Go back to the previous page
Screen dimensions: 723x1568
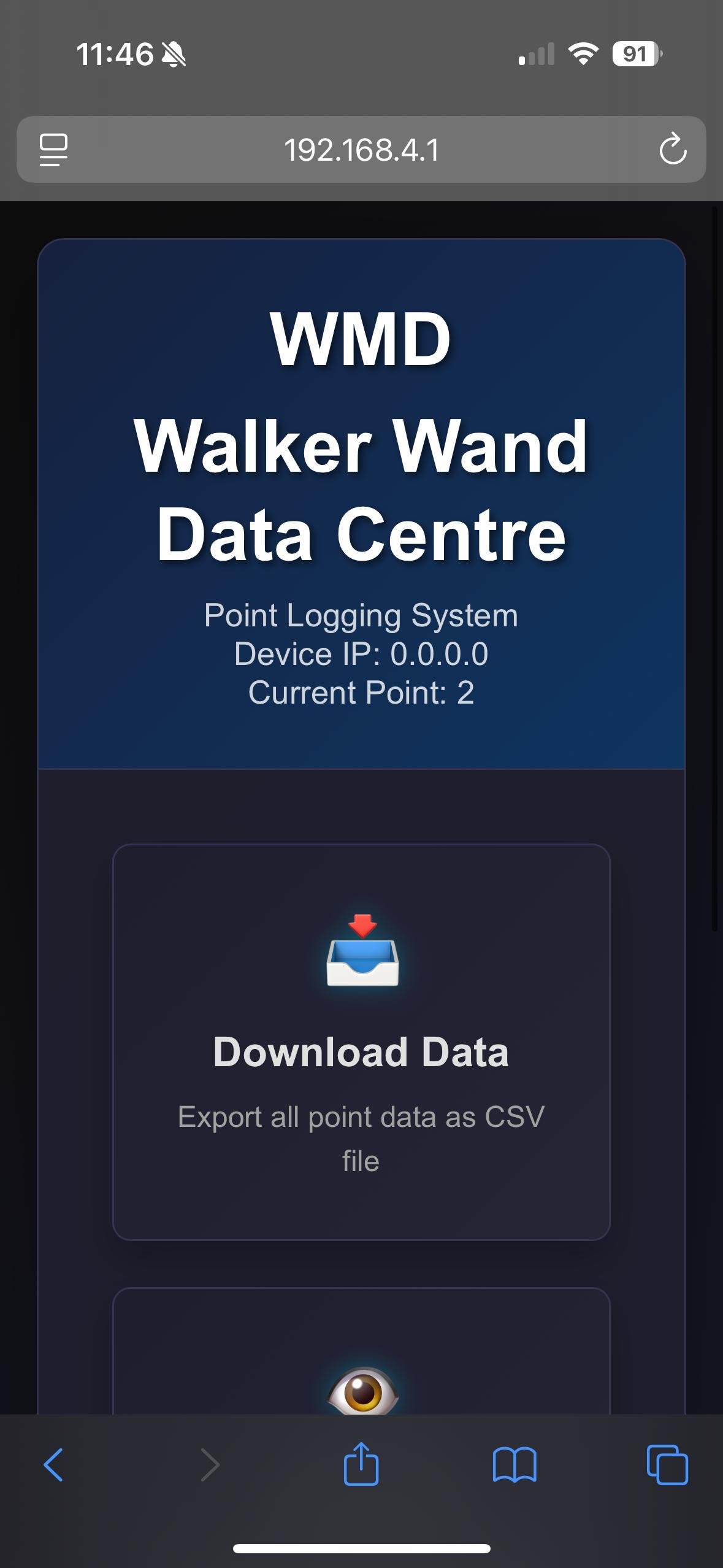coord(53,1465)
